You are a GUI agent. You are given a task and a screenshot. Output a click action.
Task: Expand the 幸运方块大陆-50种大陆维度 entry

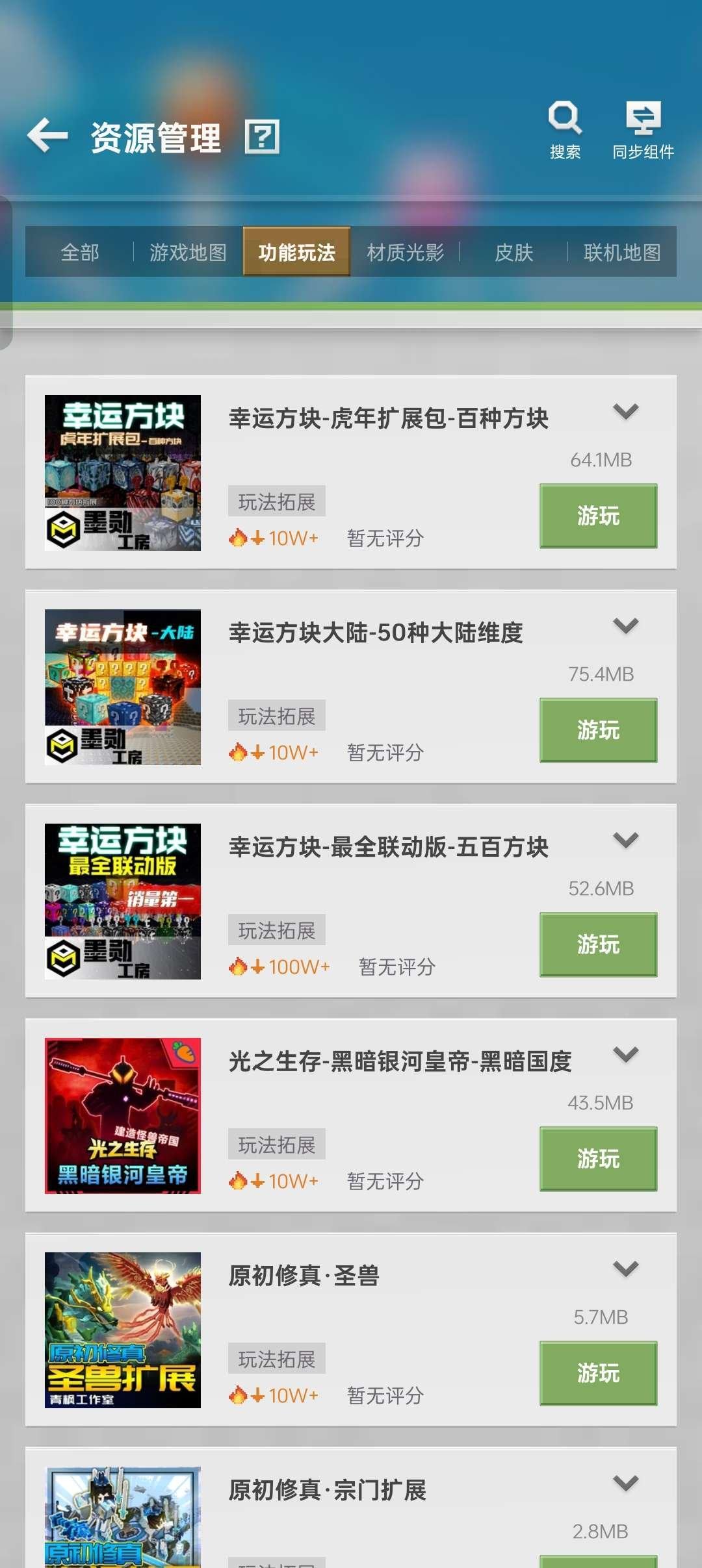(x=625, y=626)
